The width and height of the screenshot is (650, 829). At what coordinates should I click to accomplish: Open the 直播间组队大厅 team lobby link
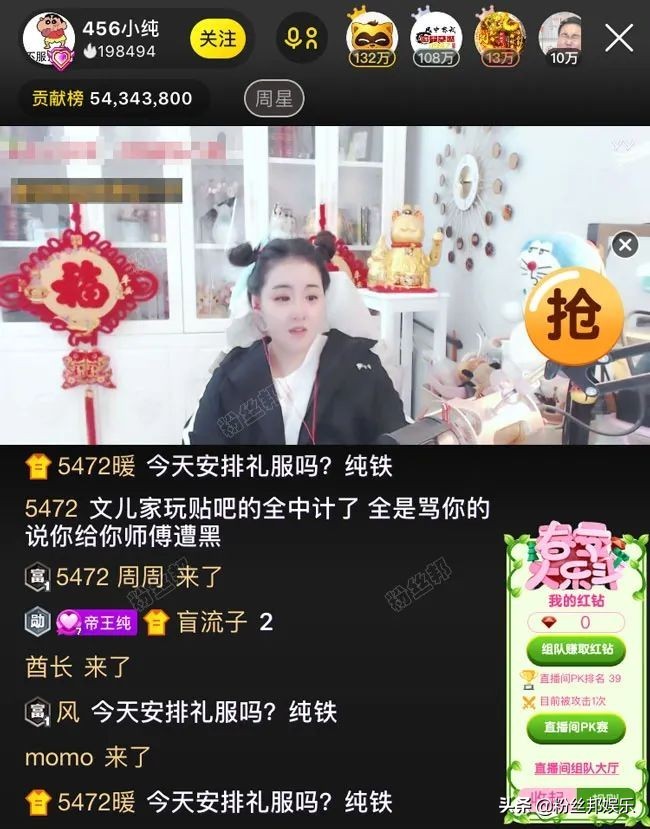[x=576, y=768]
